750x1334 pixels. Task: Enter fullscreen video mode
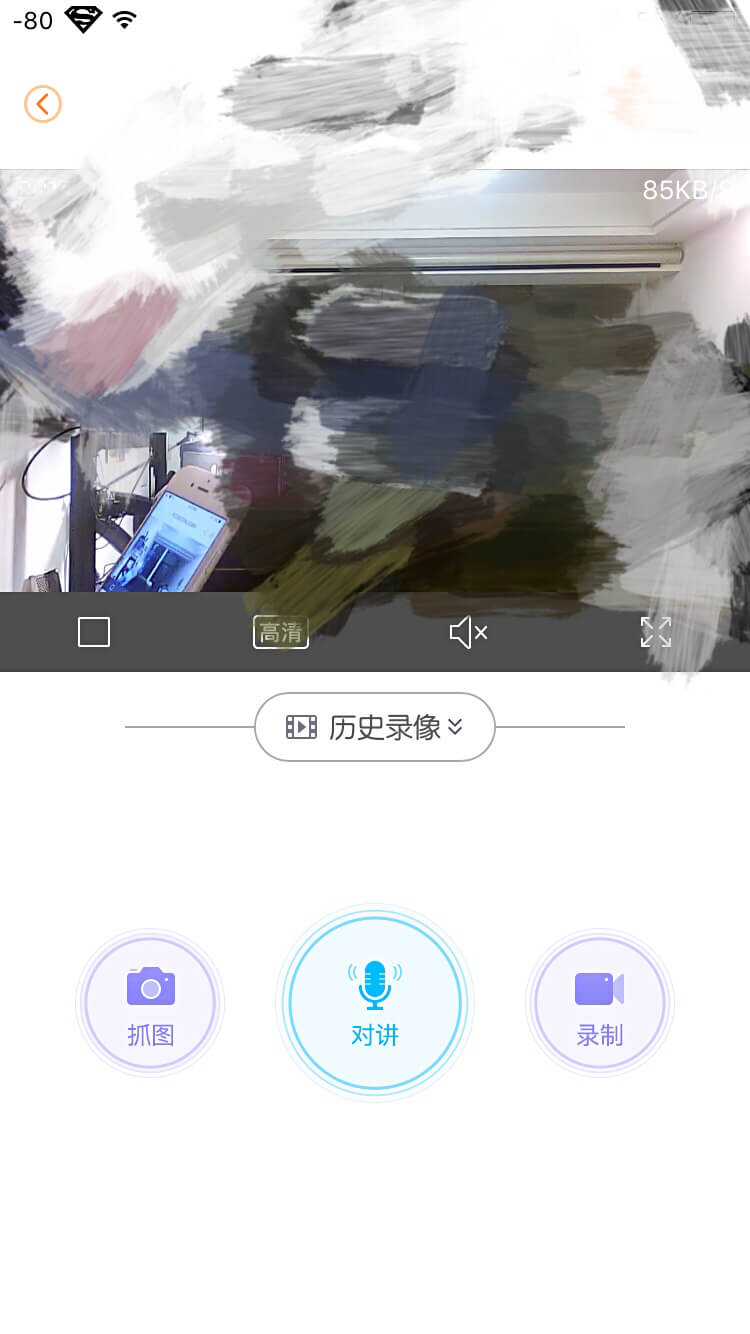coord(656,632)
